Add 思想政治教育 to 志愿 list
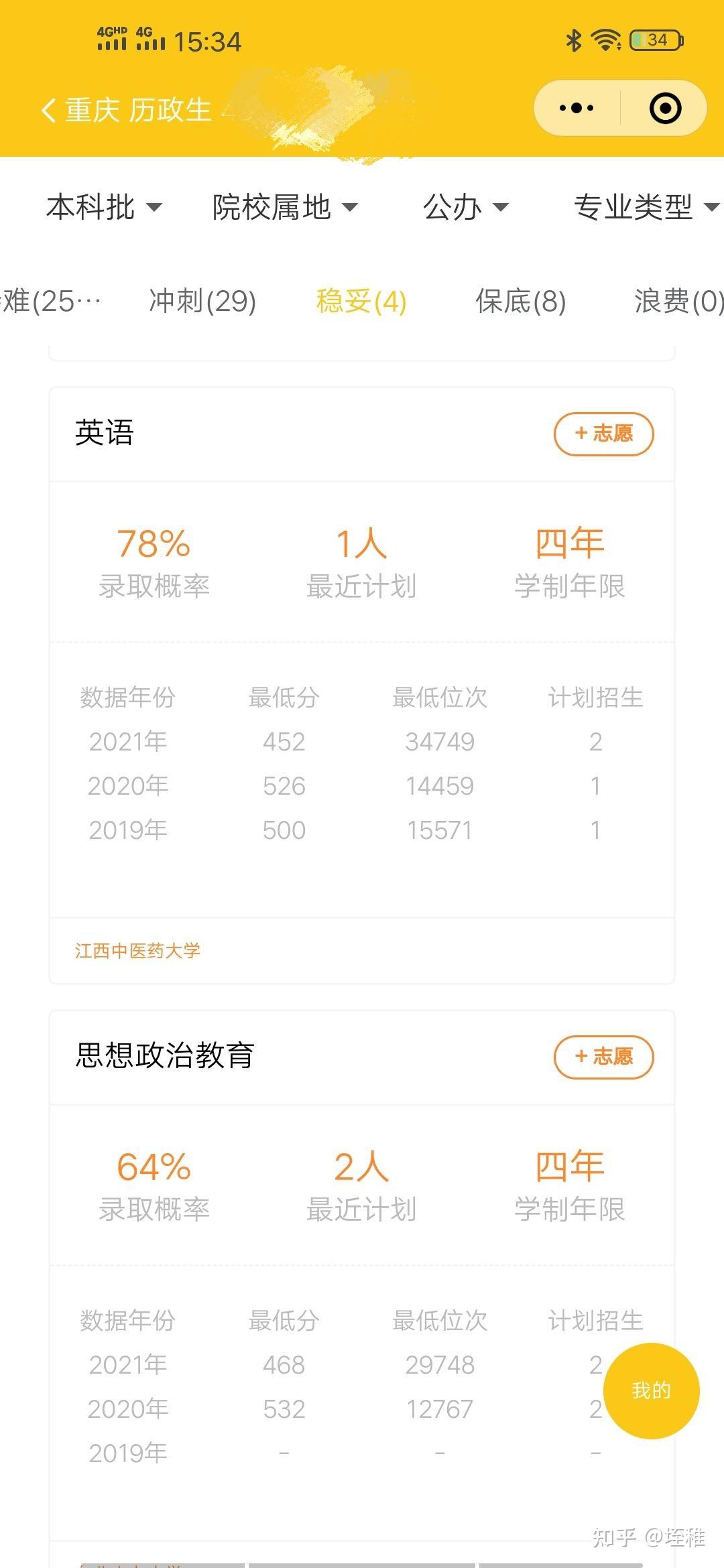 pyautogui.click(x=603, y=1057)
